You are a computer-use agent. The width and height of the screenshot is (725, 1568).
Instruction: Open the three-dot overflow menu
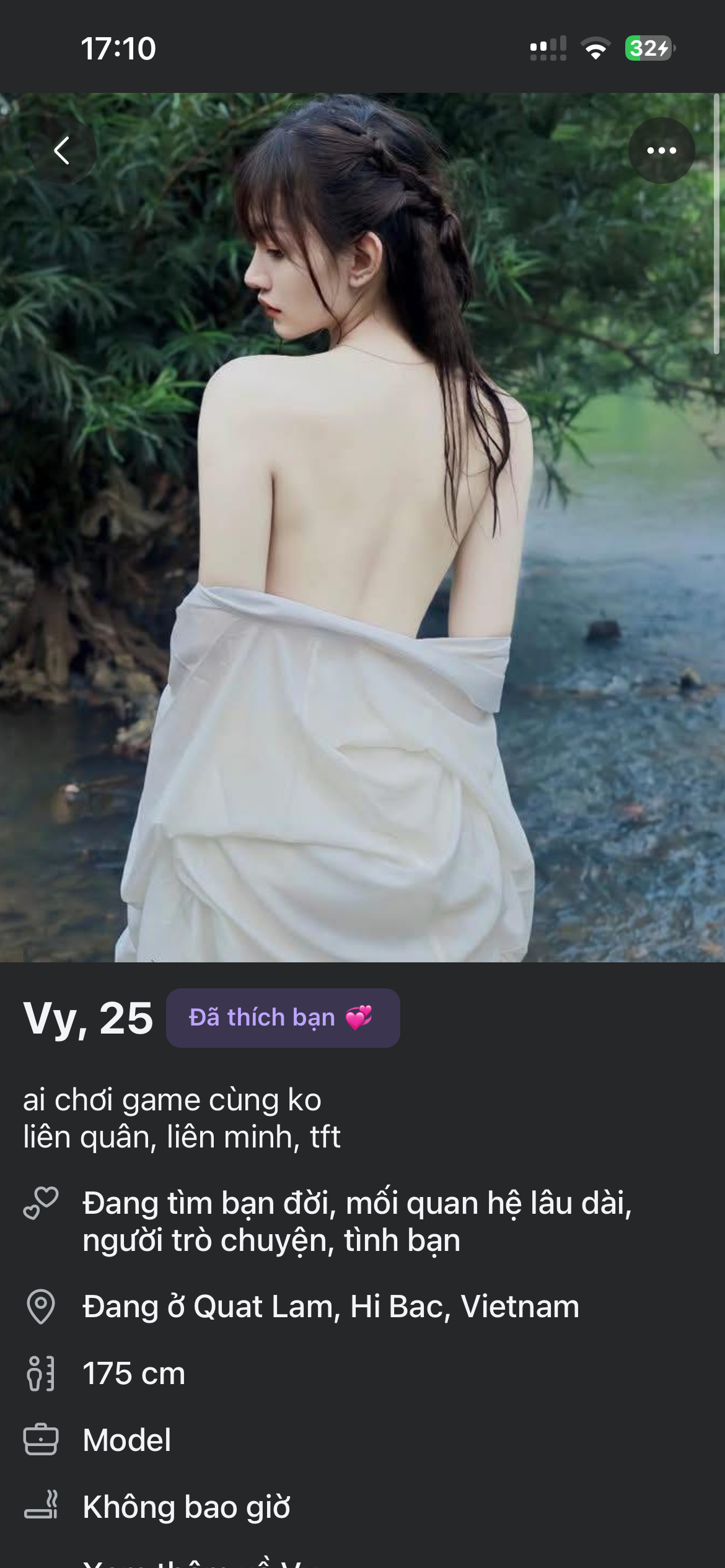coord(661,150)
